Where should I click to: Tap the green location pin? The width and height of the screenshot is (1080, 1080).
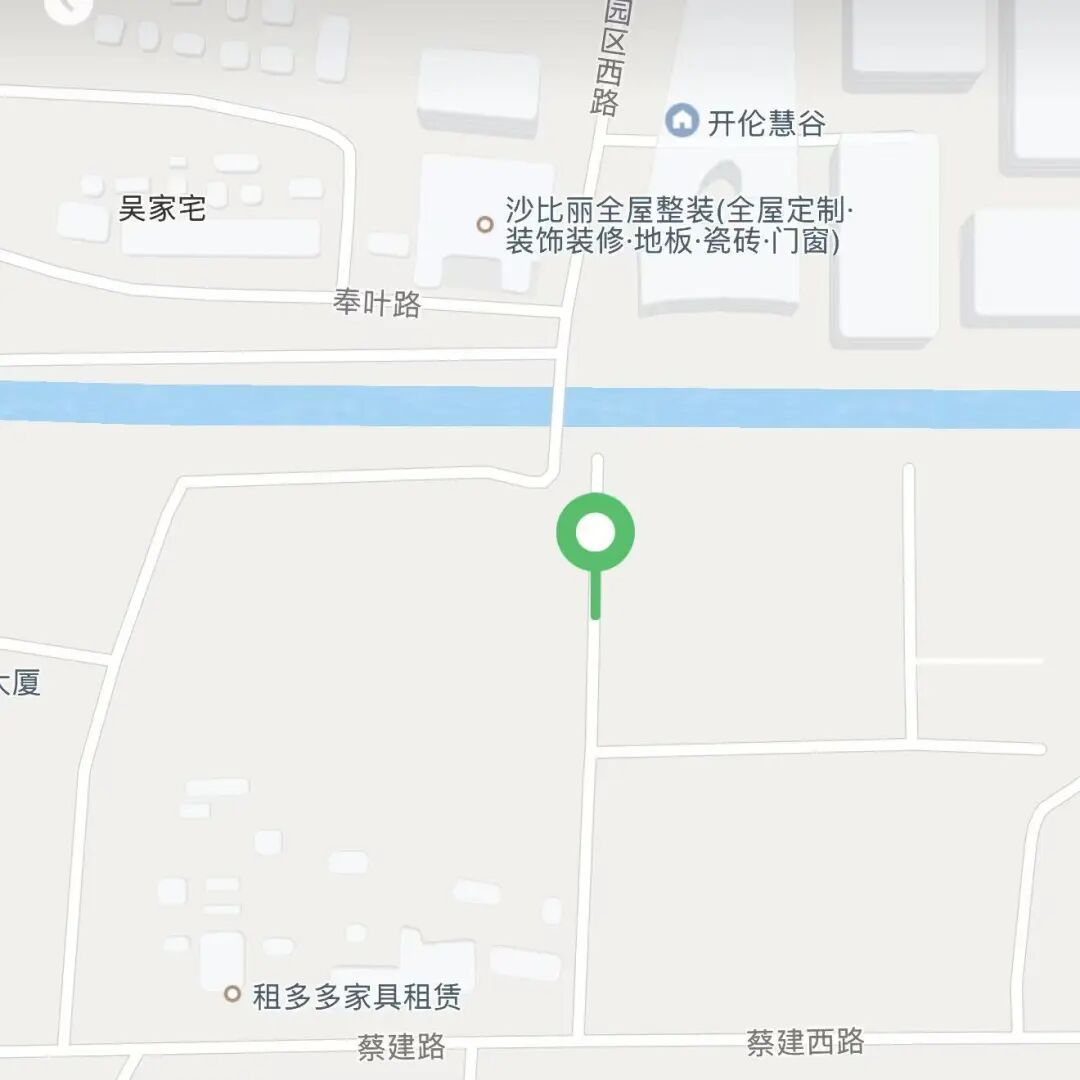click(595, 534)
